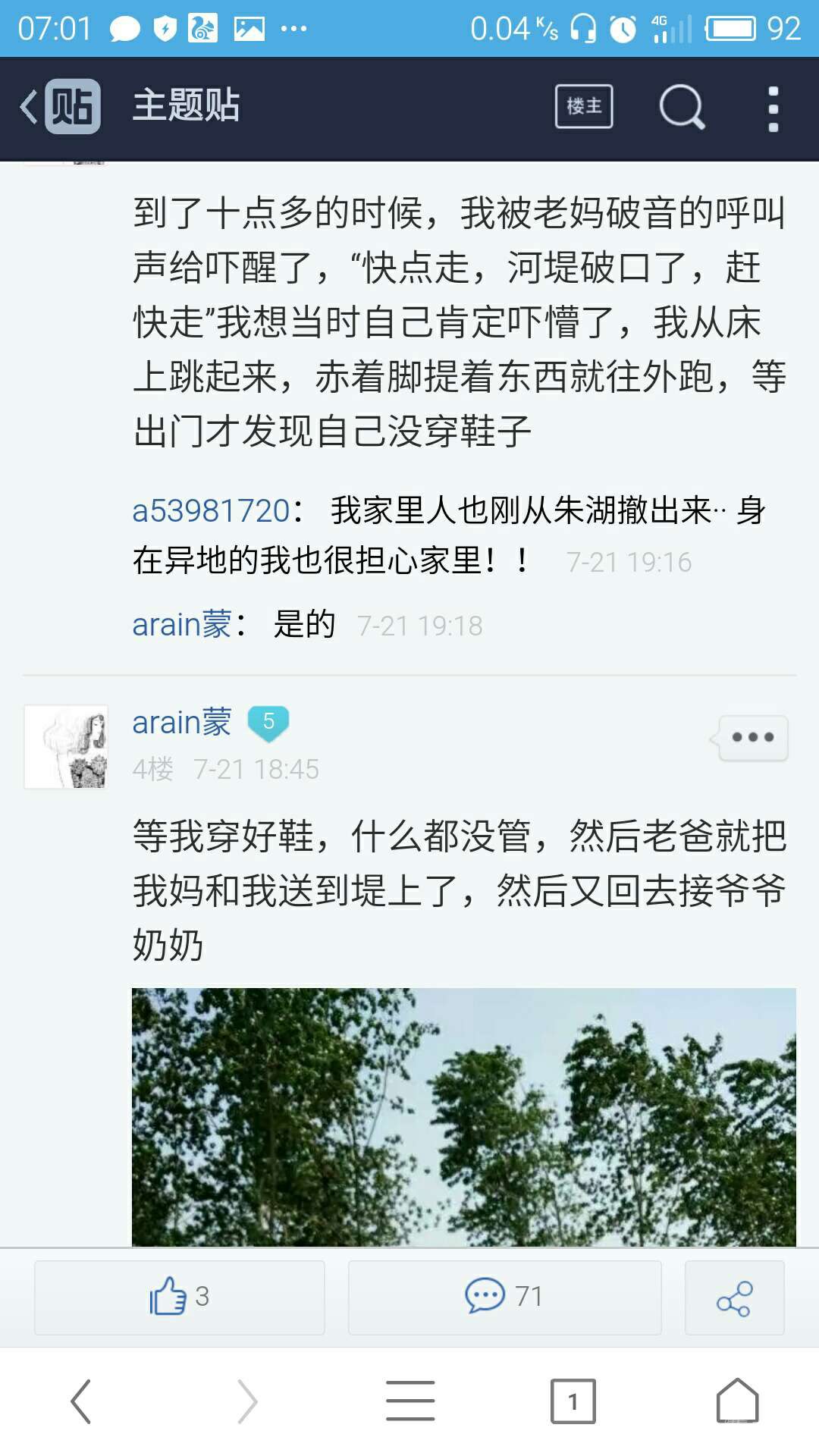The image size is (819, 1456).
Task: Go to the browser home page
Action: point(737,1401)
